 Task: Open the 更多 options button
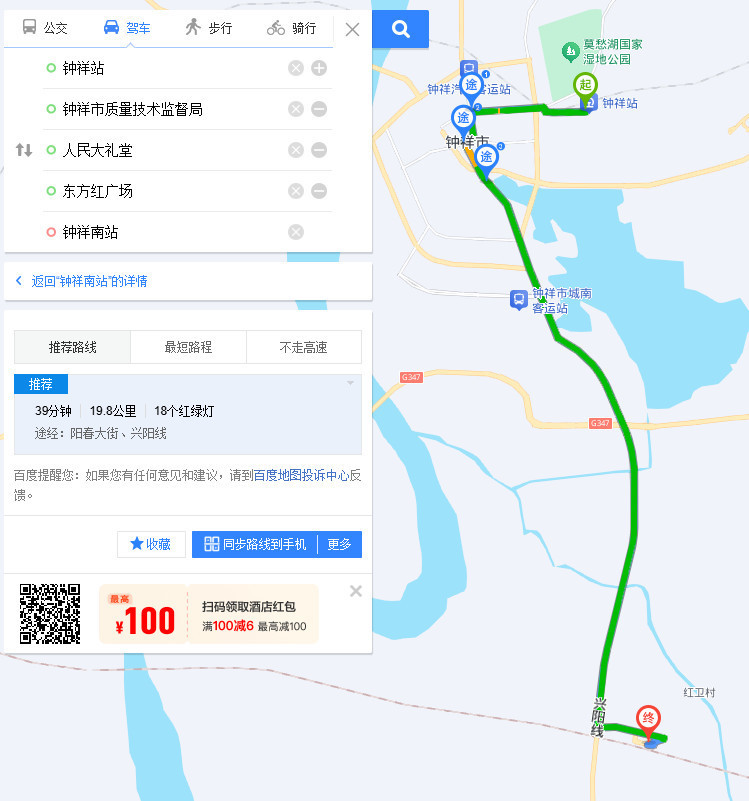[x=340, y=544]
